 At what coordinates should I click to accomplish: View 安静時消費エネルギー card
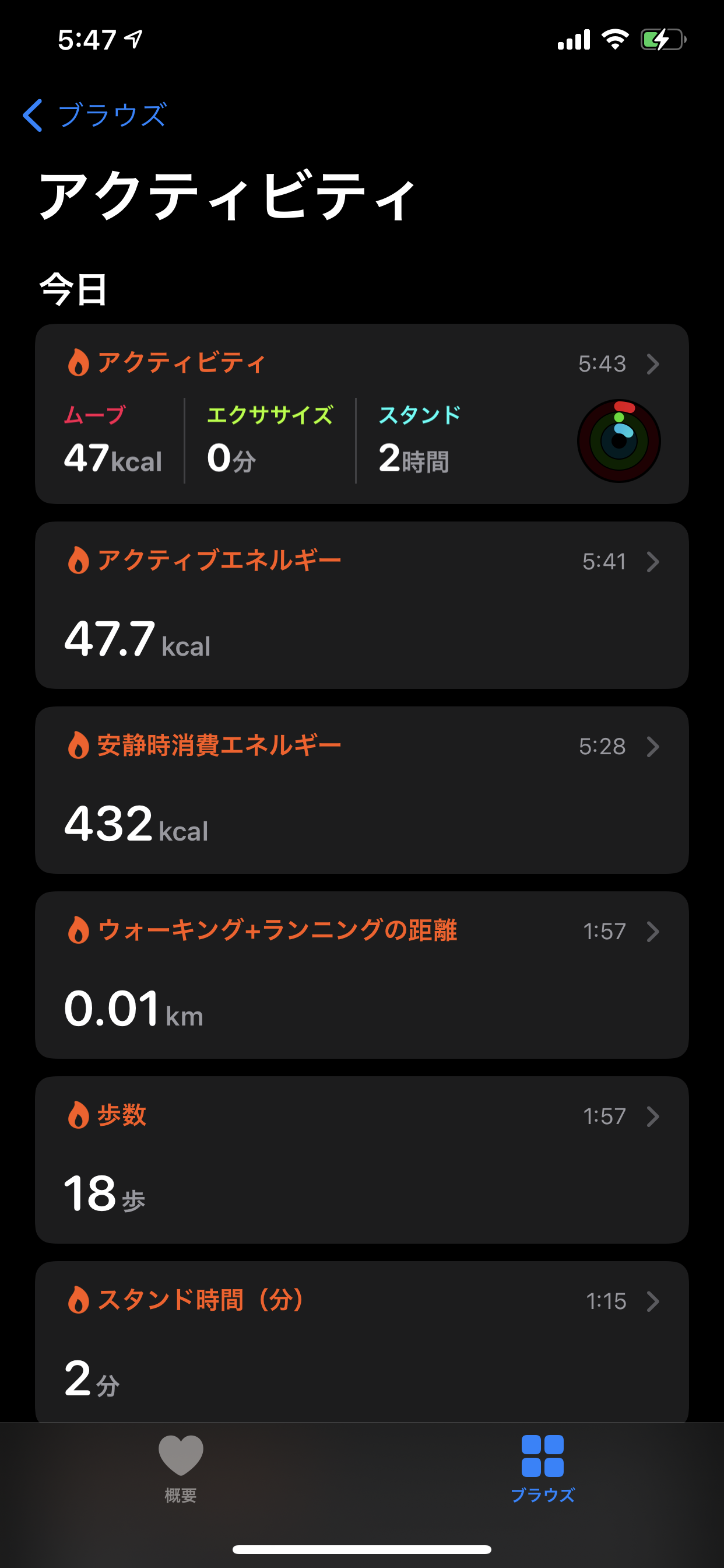tap(361, 790)
